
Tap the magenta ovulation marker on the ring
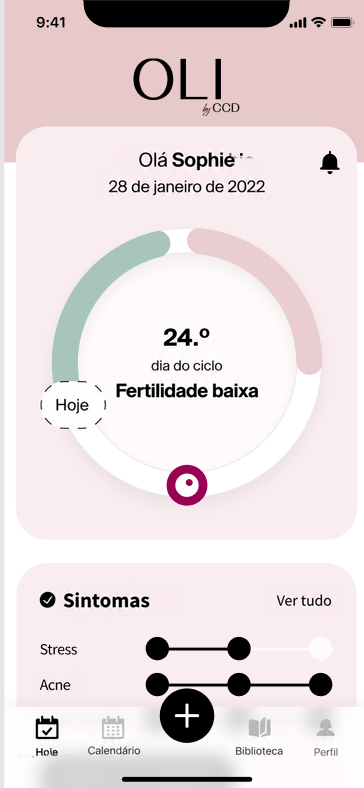pyautogui.click(x=187, y=485)
